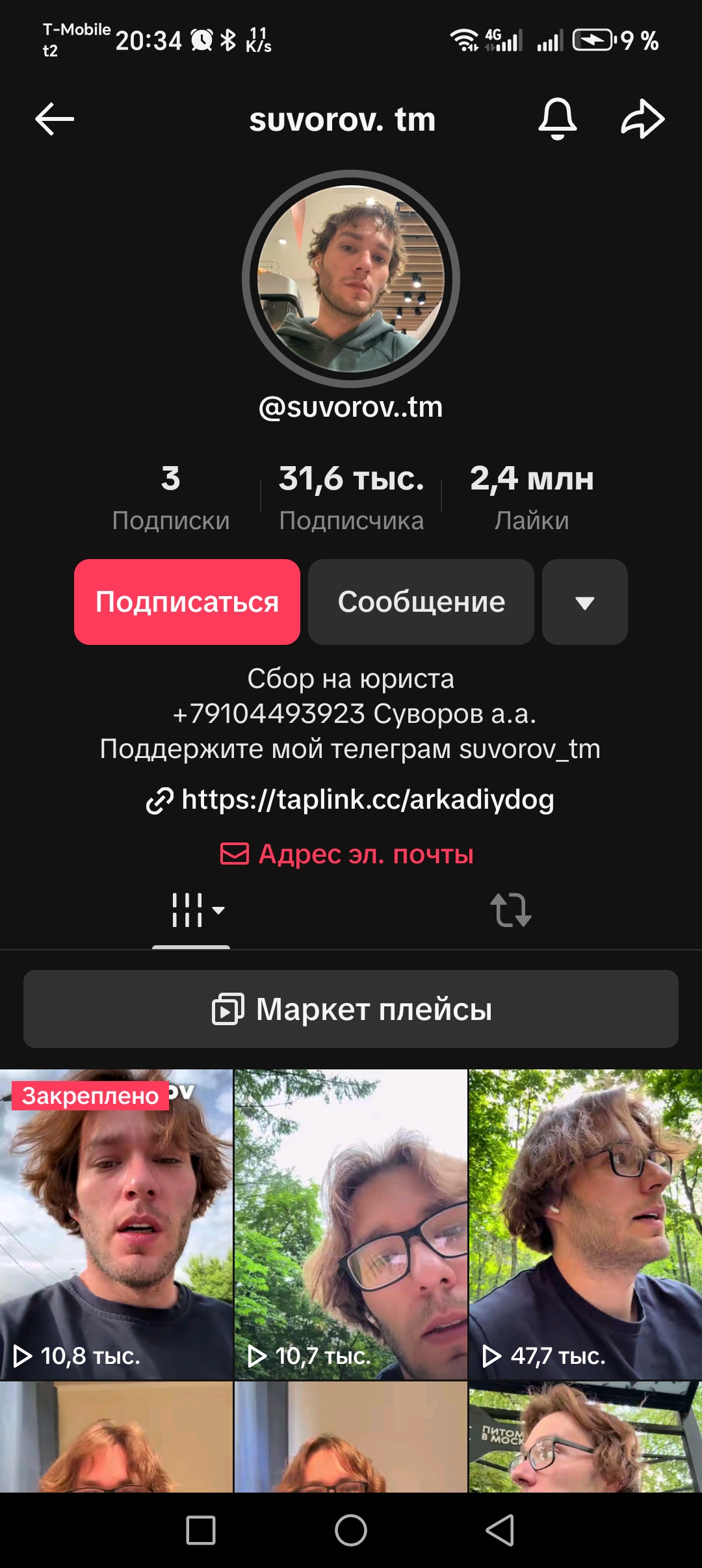The image size is (702, 1568).
Task: Open the profile avatar photo
Action: click(x=351, y=279)
